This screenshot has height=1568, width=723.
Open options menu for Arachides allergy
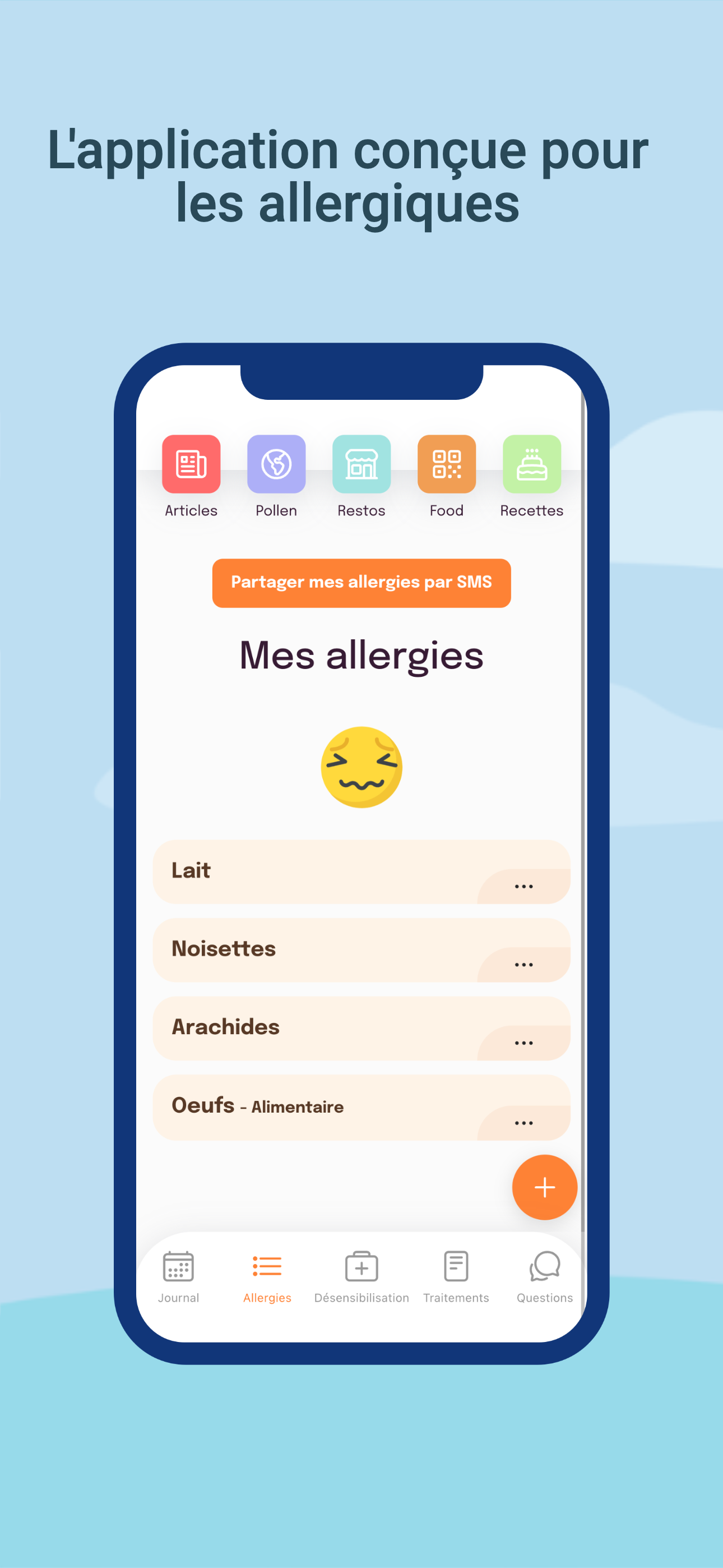pos(523,1043)
